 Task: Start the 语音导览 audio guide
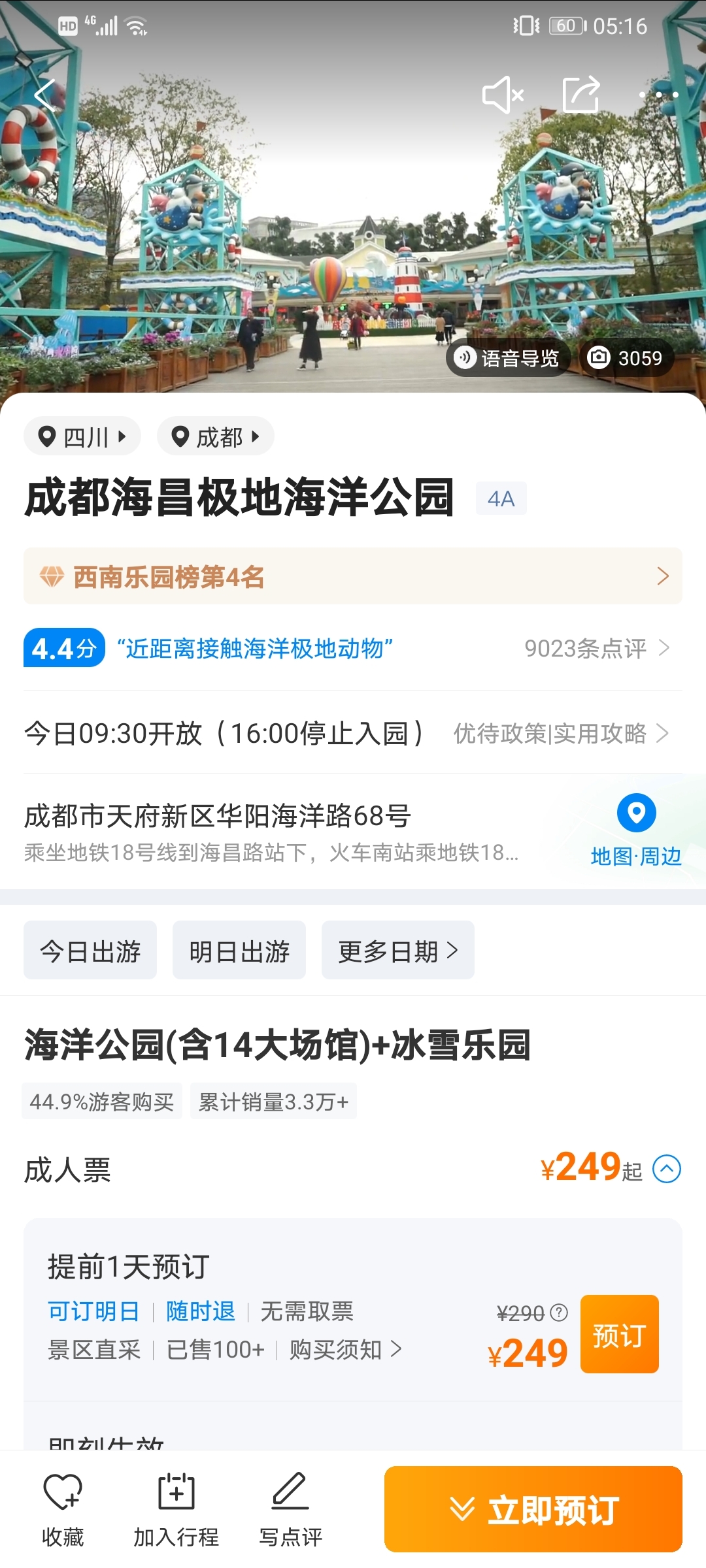[x=509, y=358]
